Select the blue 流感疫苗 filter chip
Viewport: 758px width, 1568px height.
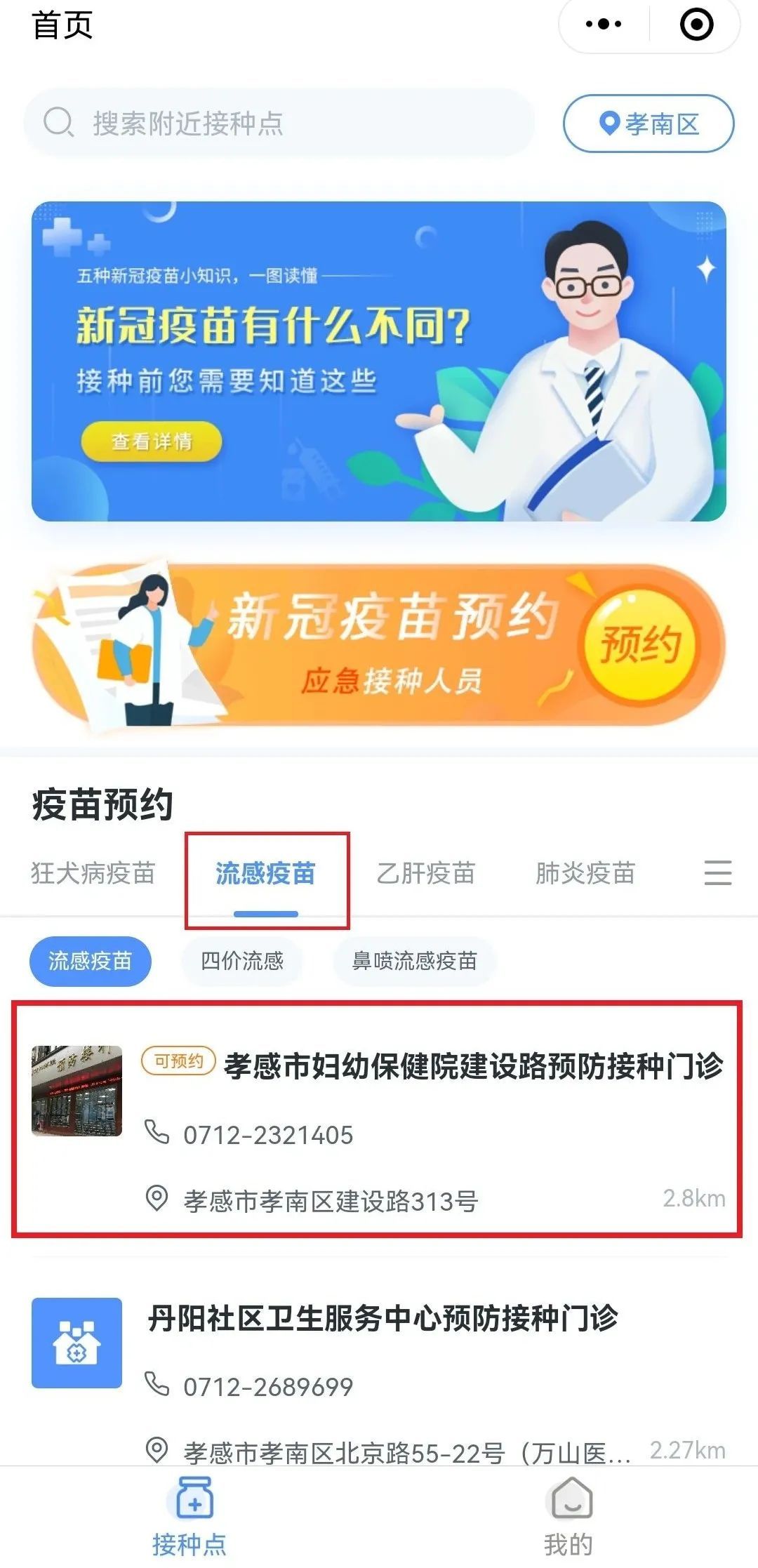point(90,960)
